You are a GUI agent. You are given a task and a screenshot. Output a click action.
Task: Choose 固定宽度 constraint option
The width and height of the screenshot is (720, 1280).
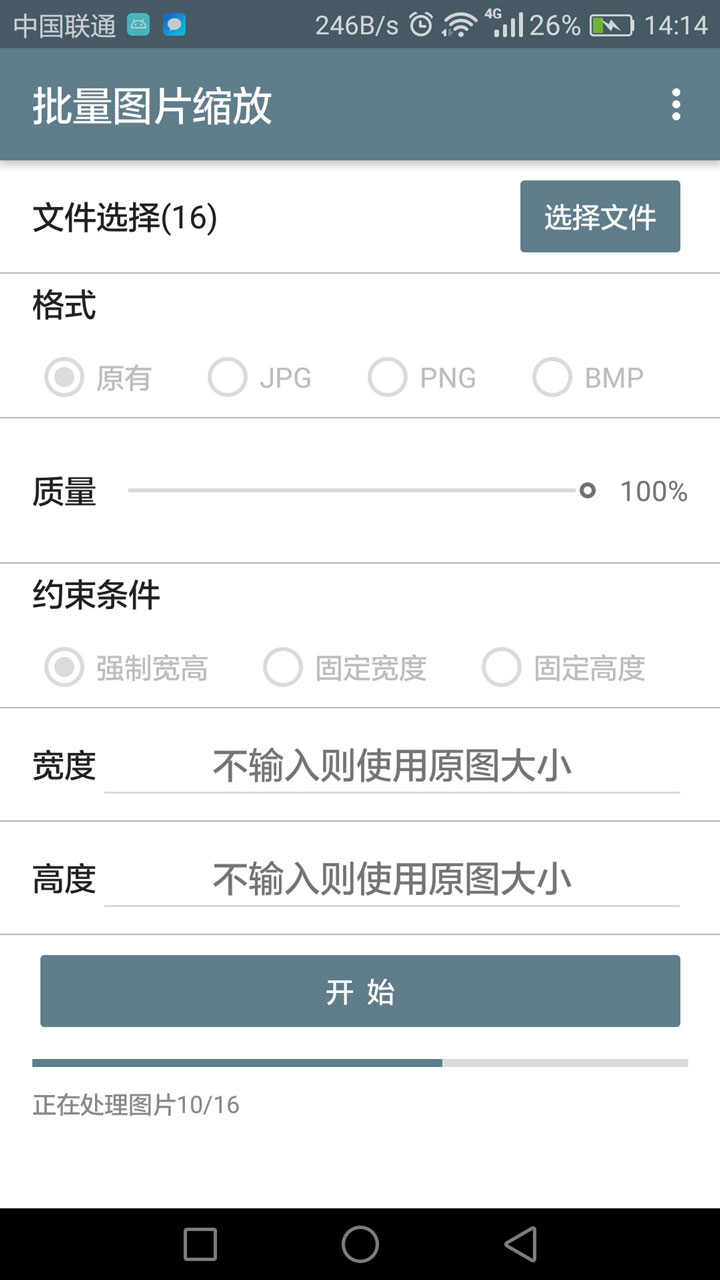pos(280,667)
